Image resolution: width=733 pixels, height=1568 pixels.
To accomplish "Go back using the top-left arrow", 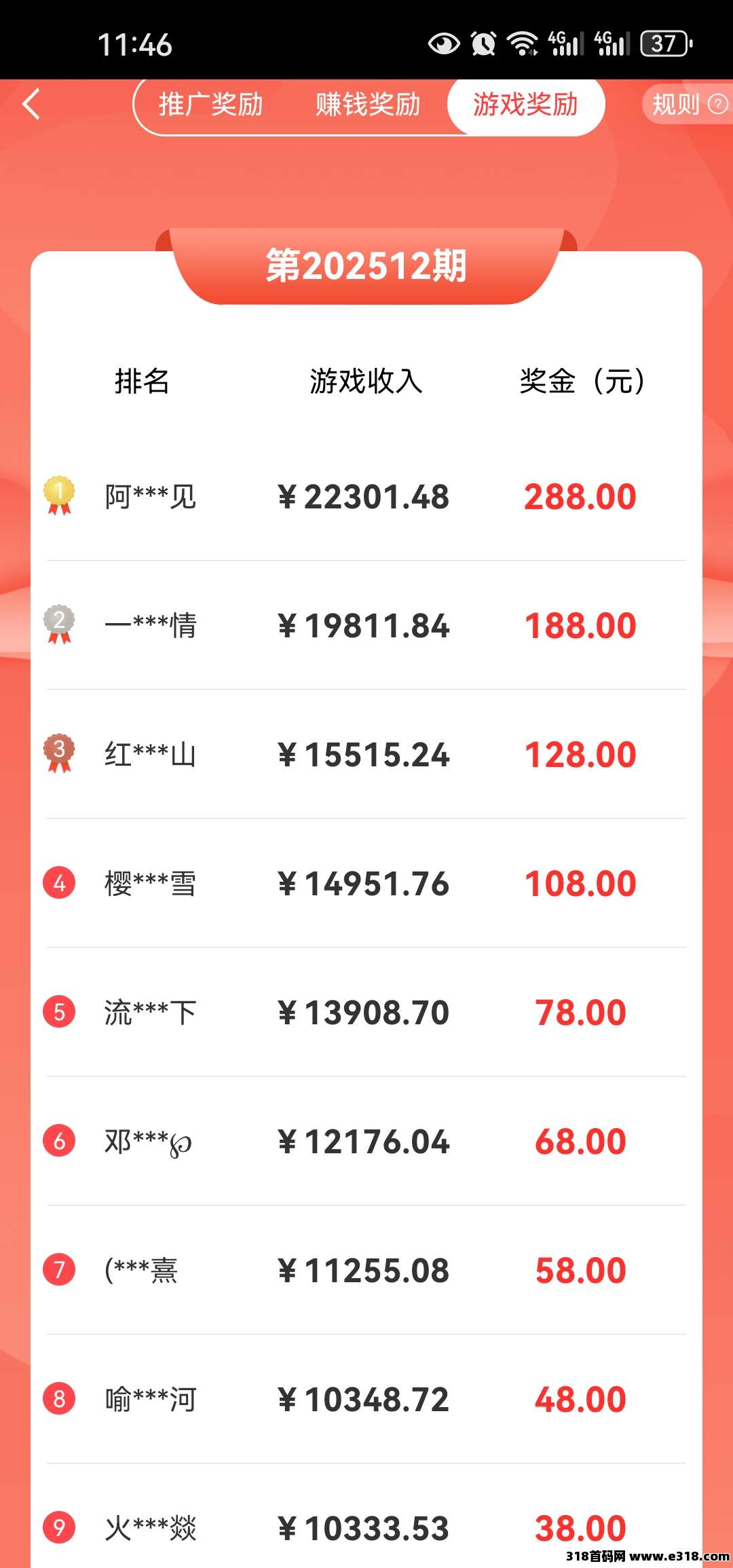I will pyautogui.click(x=31, y=105).
